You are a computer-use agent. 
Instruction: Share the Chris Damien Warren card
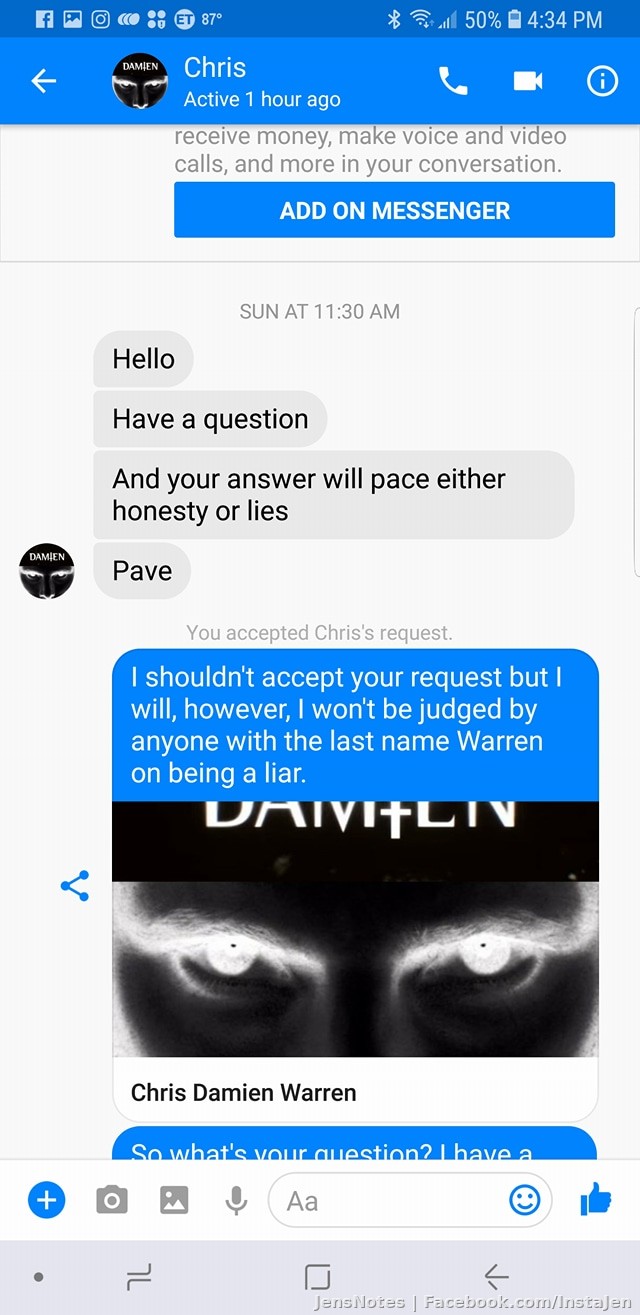point(75,886)
